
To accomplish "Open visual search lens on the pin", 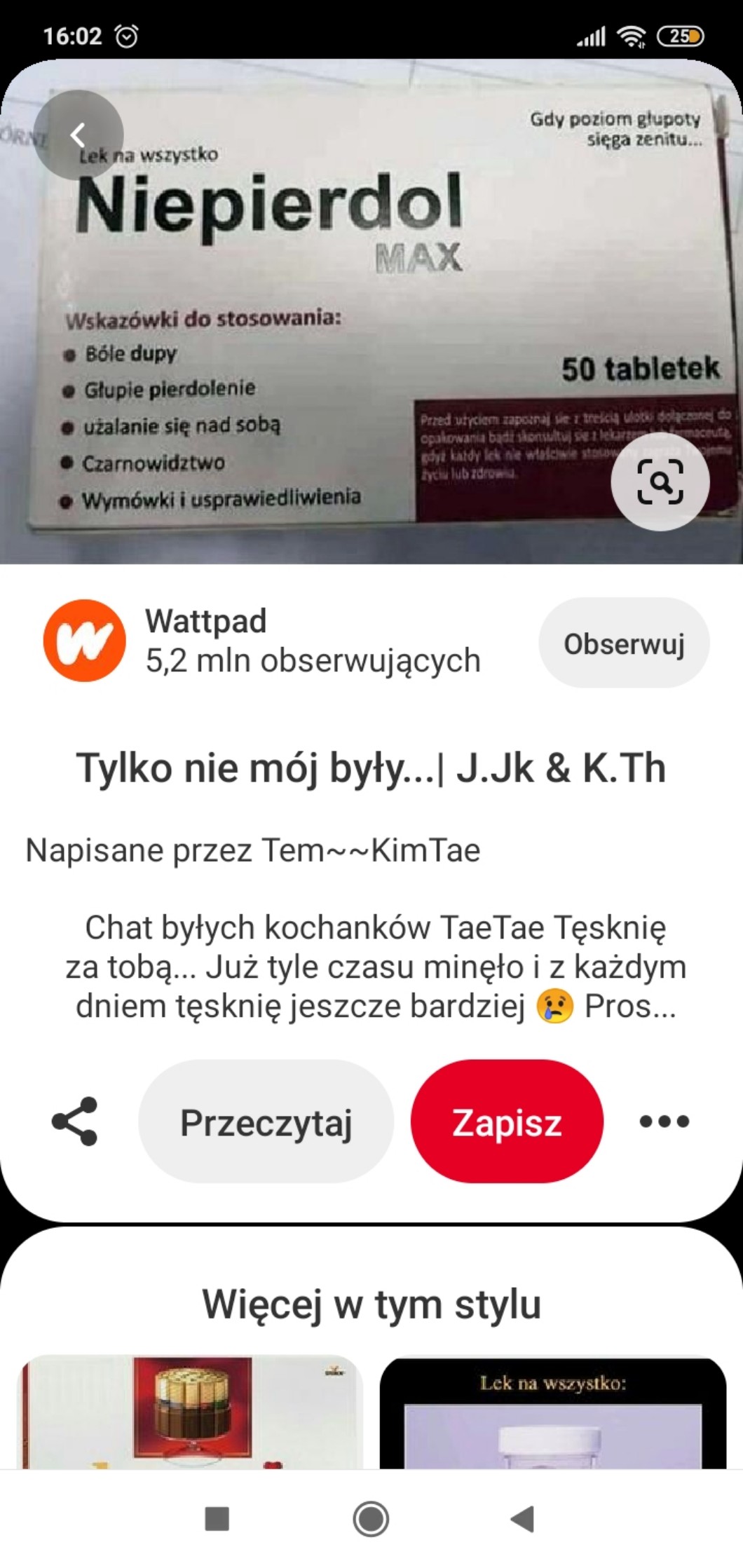I will pos(660,482).
